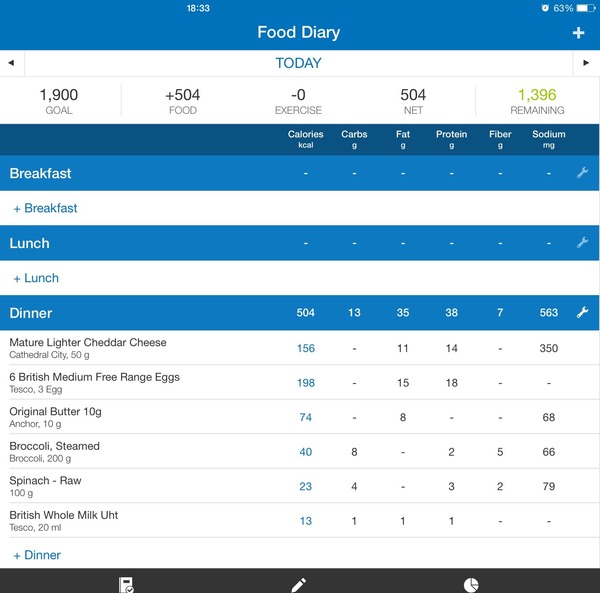Tap the plus icon in the header

578,33
